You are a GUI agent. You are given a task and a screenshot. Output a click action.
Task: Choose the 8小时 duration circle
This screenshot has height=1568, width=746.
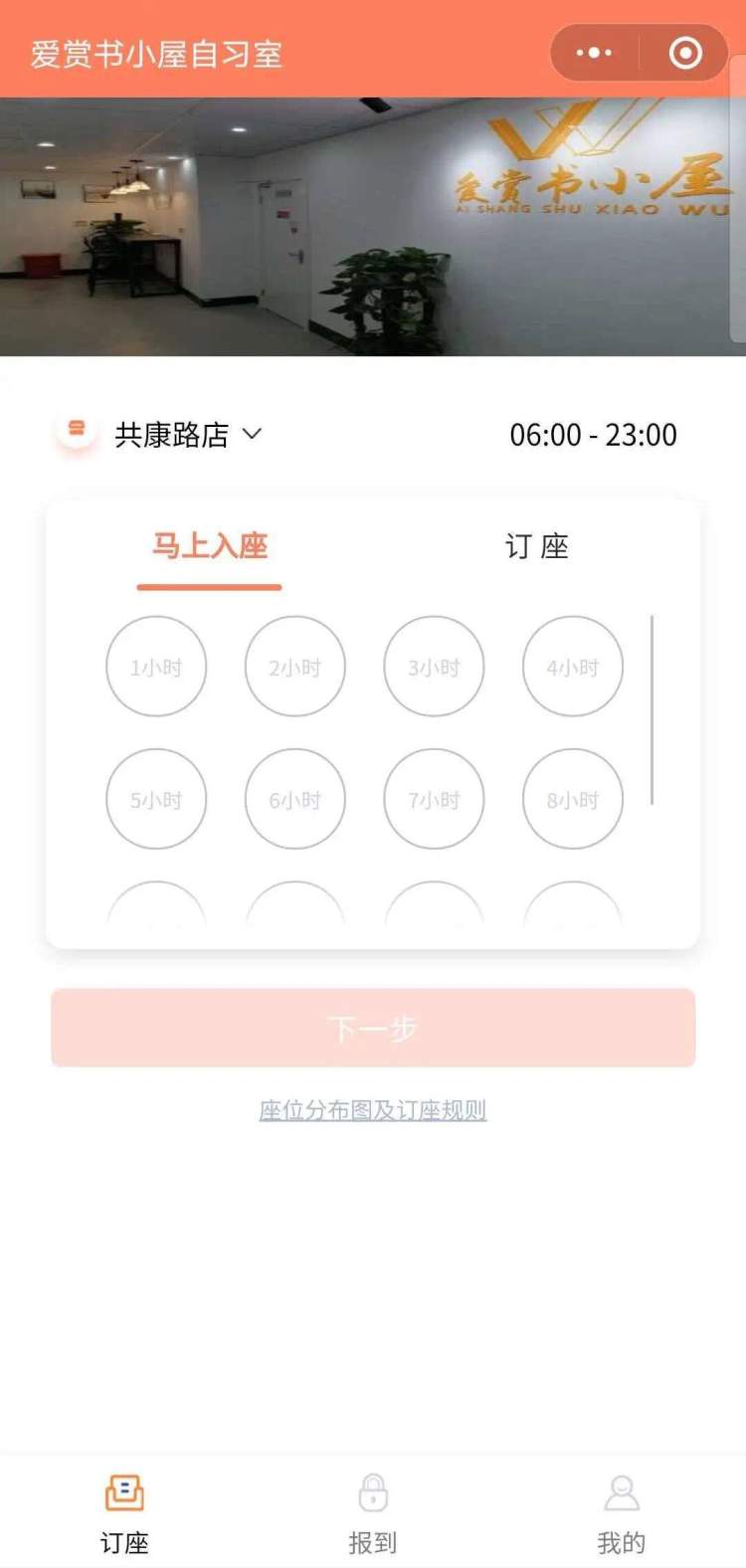pos(572,799)
